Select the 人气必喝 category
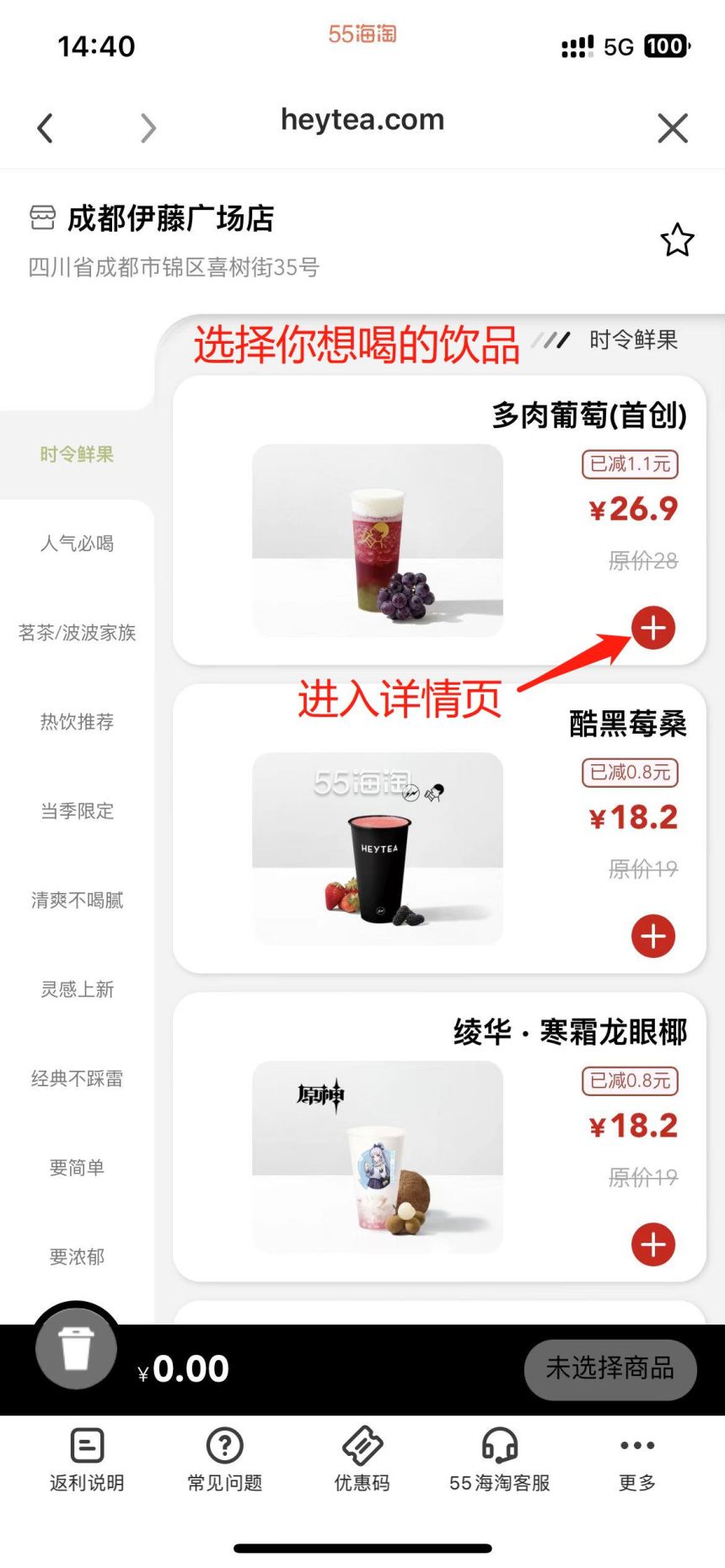 pos(77,543)
